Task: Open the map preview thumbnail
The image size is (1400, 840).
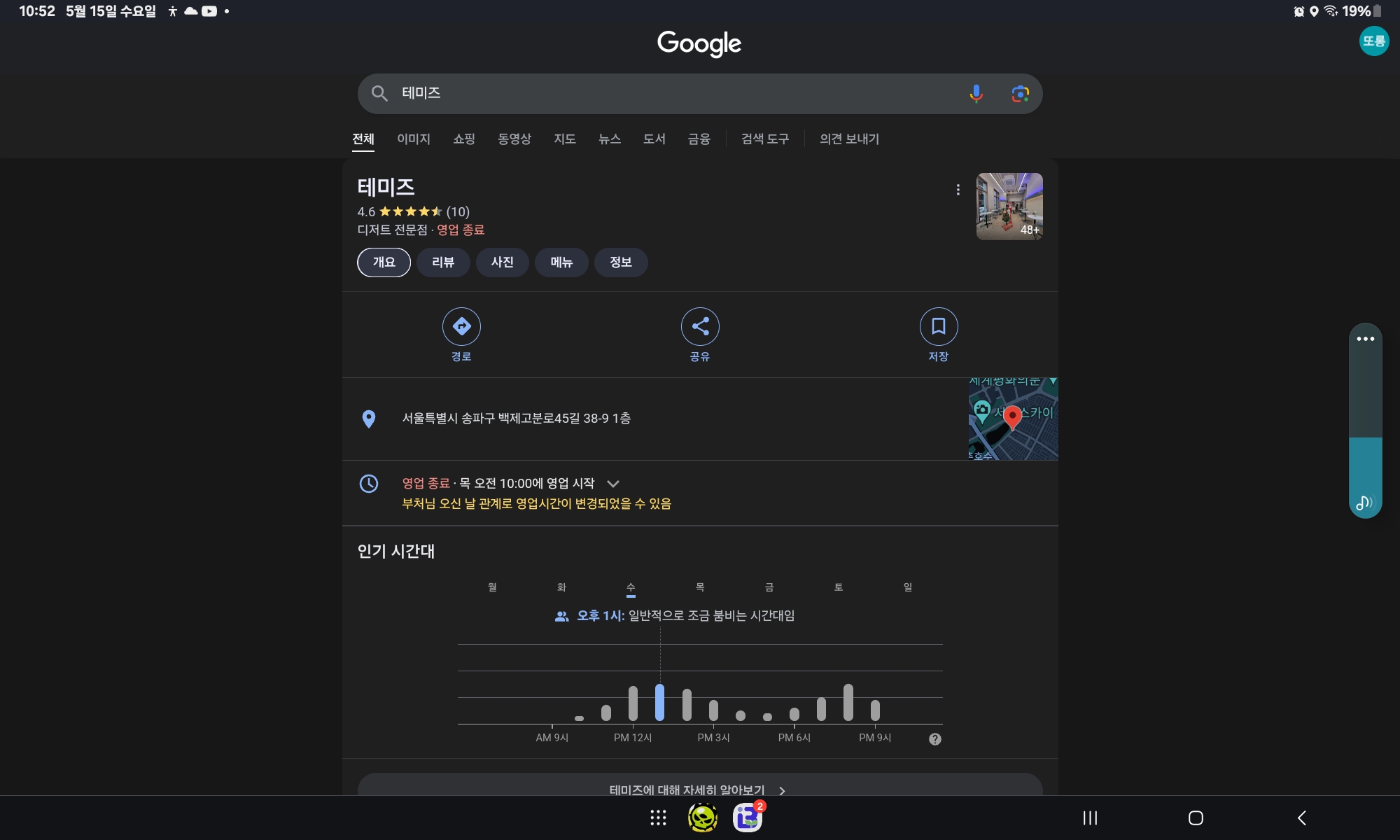Action: click(x=1012, y=419)
